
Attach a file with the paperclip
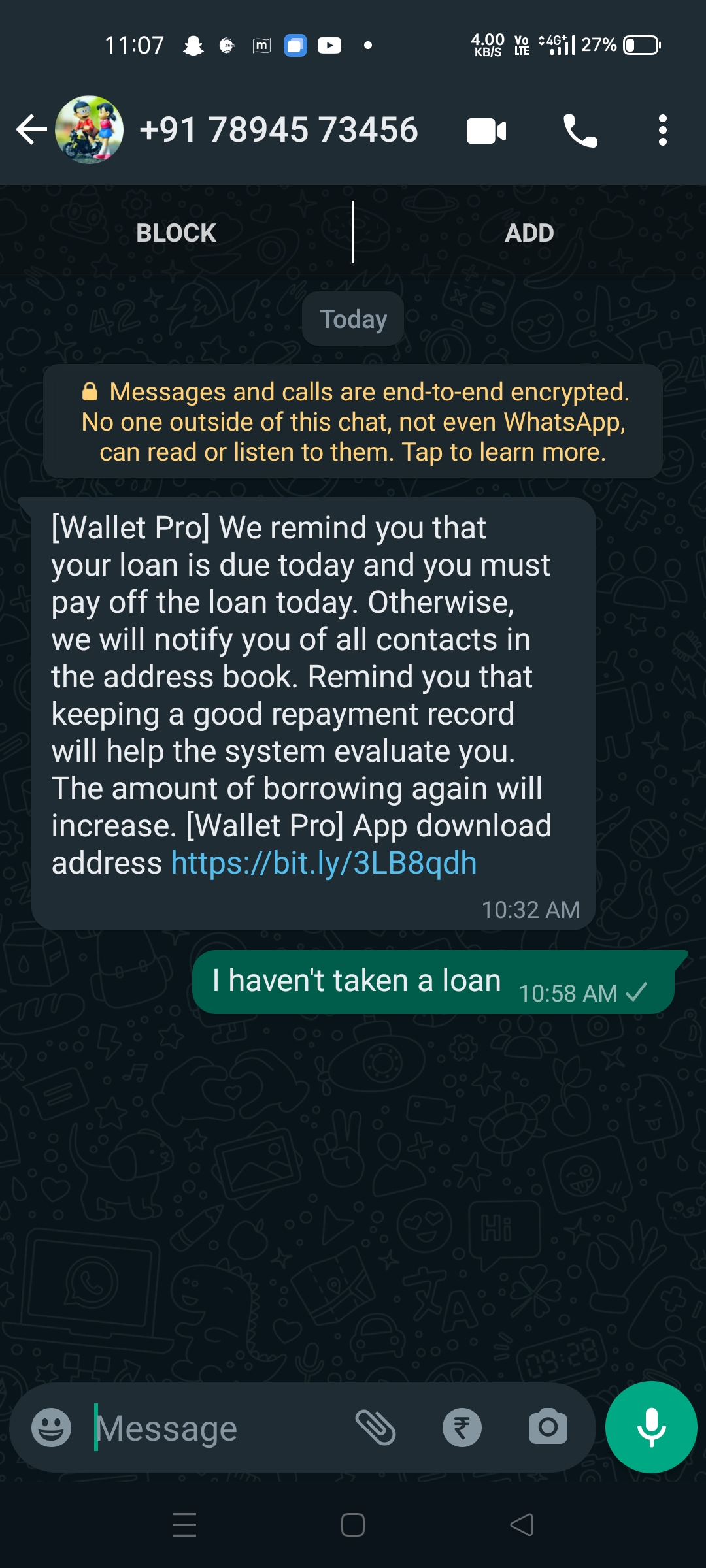[x=375, y=1428]
